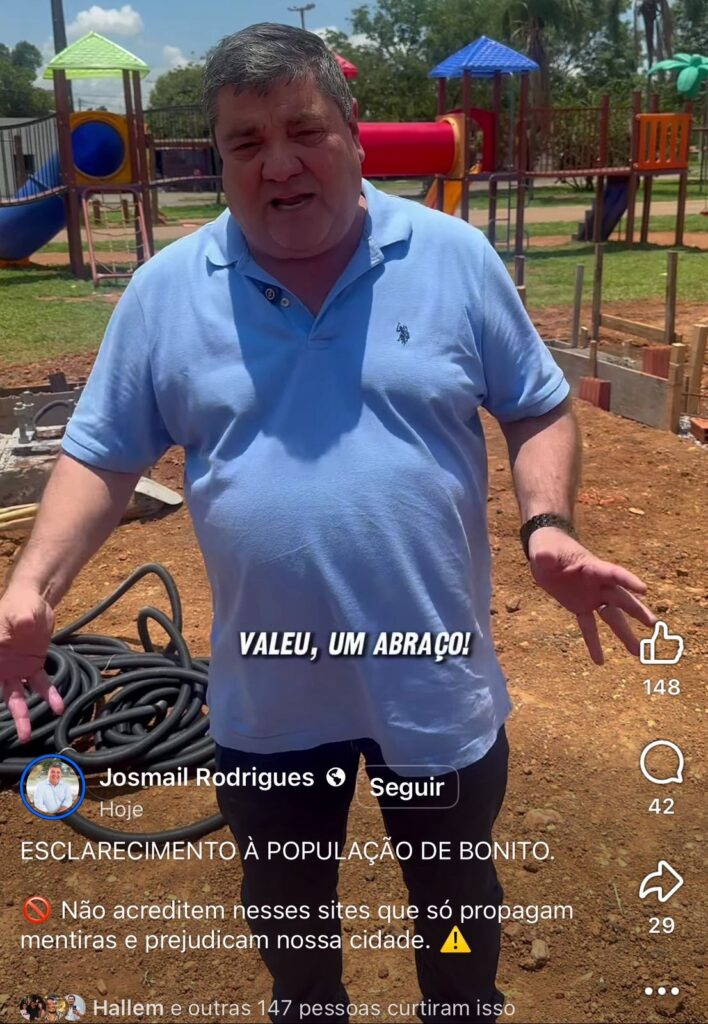Share this reel using the arrow icon
The image size is (708, 1024).
click(x=661, y=882)
